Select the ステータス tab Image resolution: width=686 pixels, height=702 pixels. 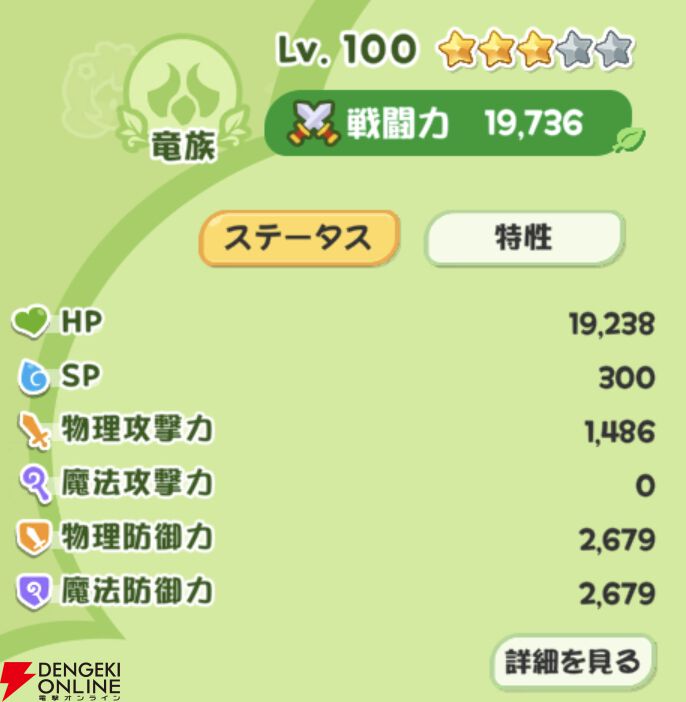point(298,238)
